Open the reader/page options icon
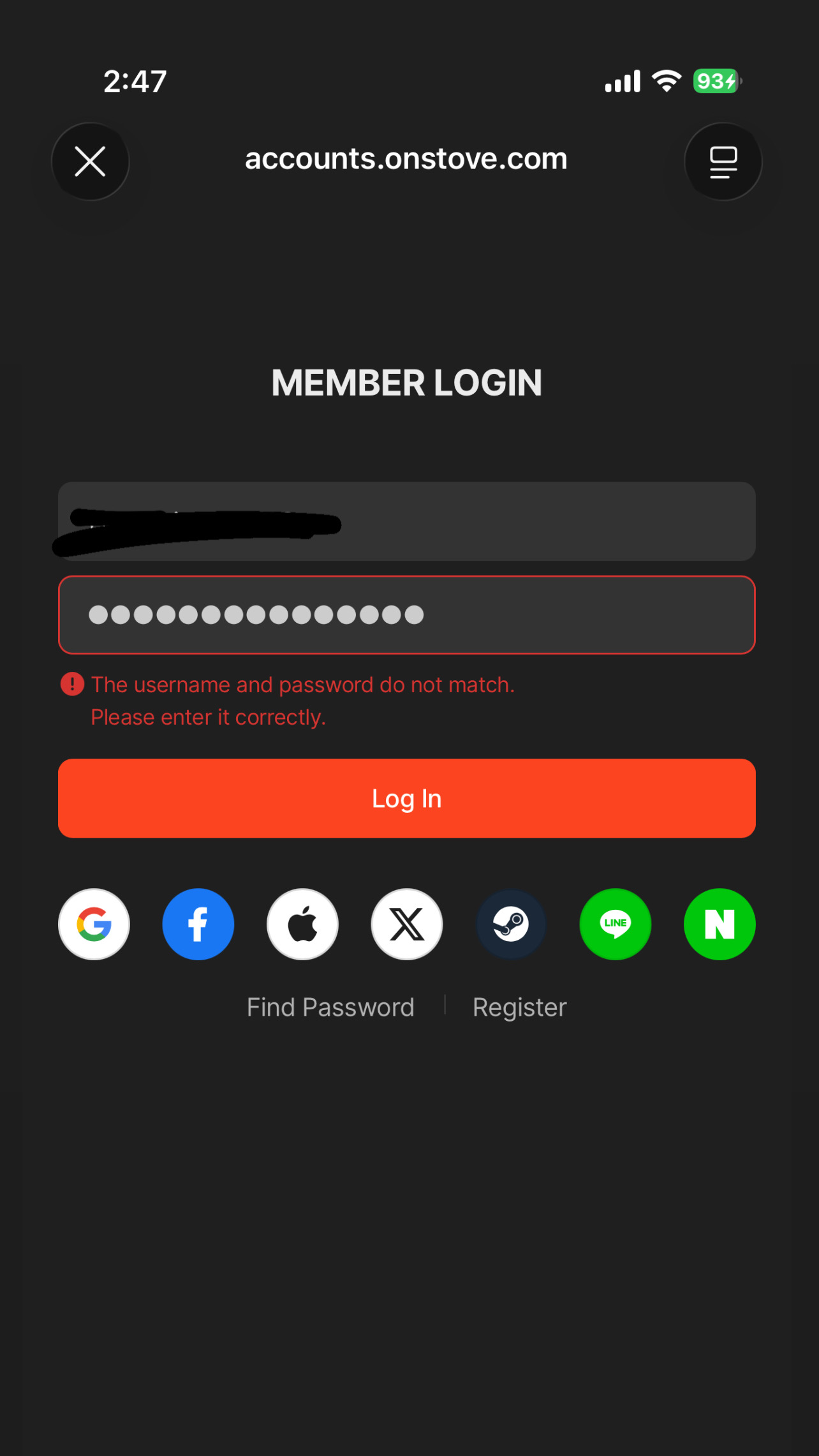Screen dimensions: 819x1456 (723, 161)
